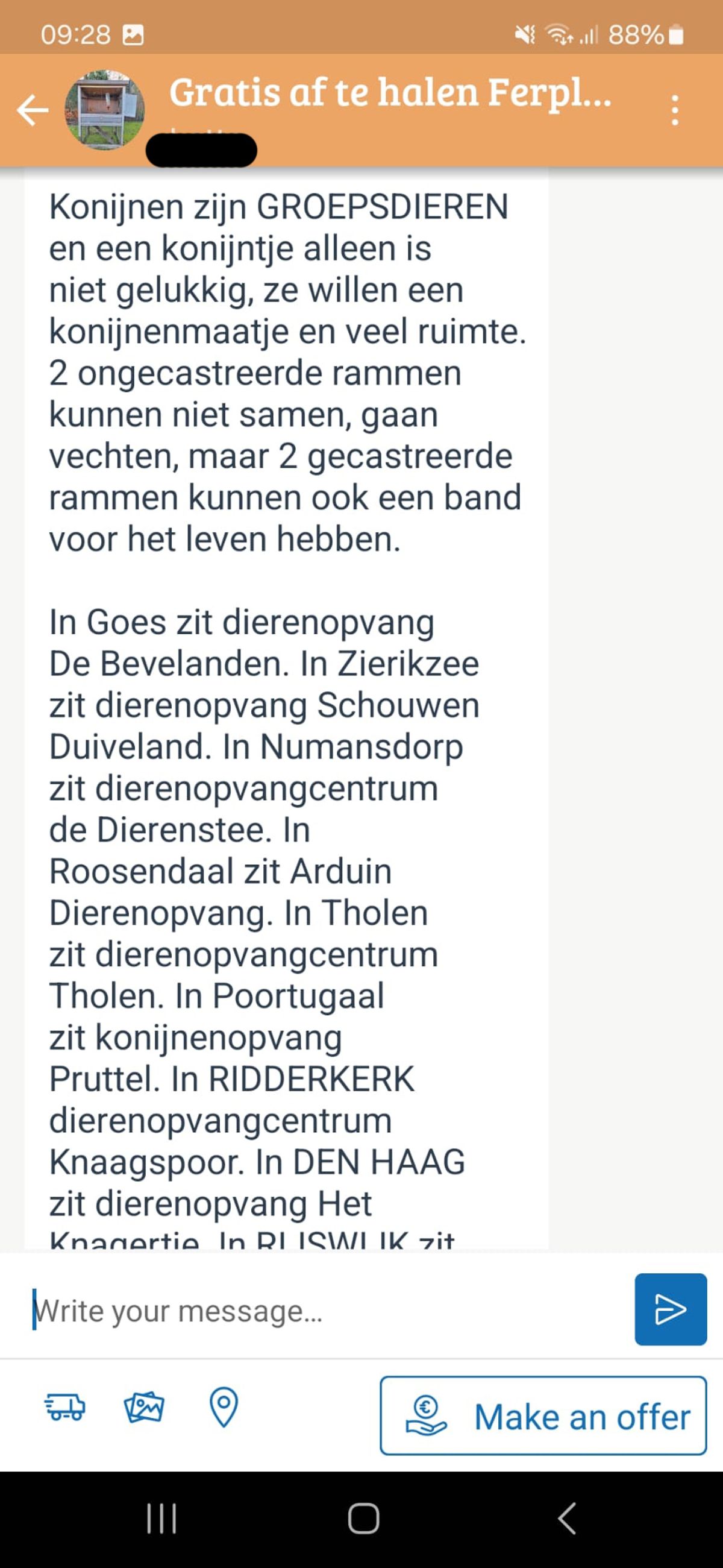Open the recent apps system button
The height and width of the screenshot is (1568, 723).
162,1518
